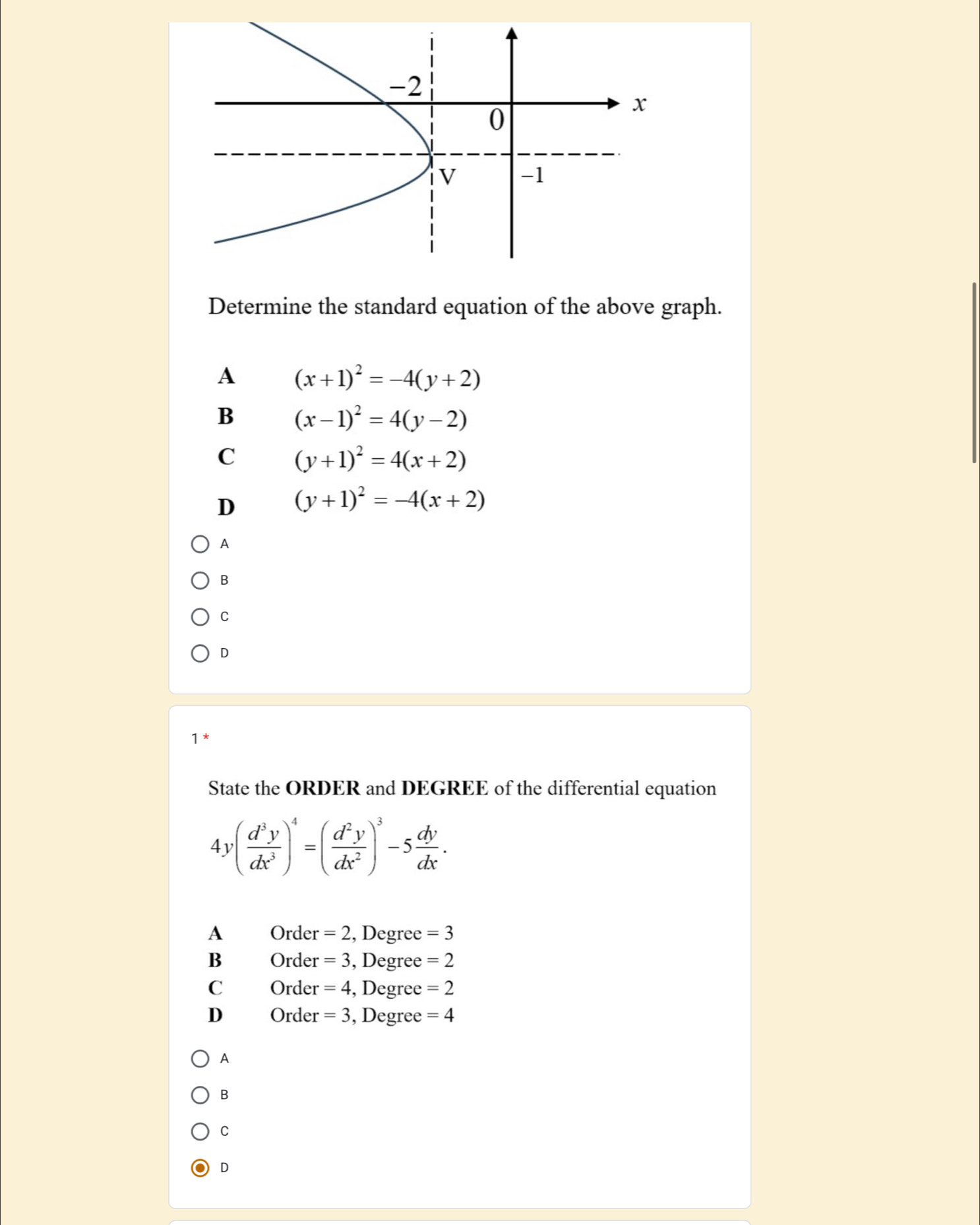Viewport: 980px width, 1225px height.
Task: Select radio button A for the parabola question
Action: pos(202,543)
